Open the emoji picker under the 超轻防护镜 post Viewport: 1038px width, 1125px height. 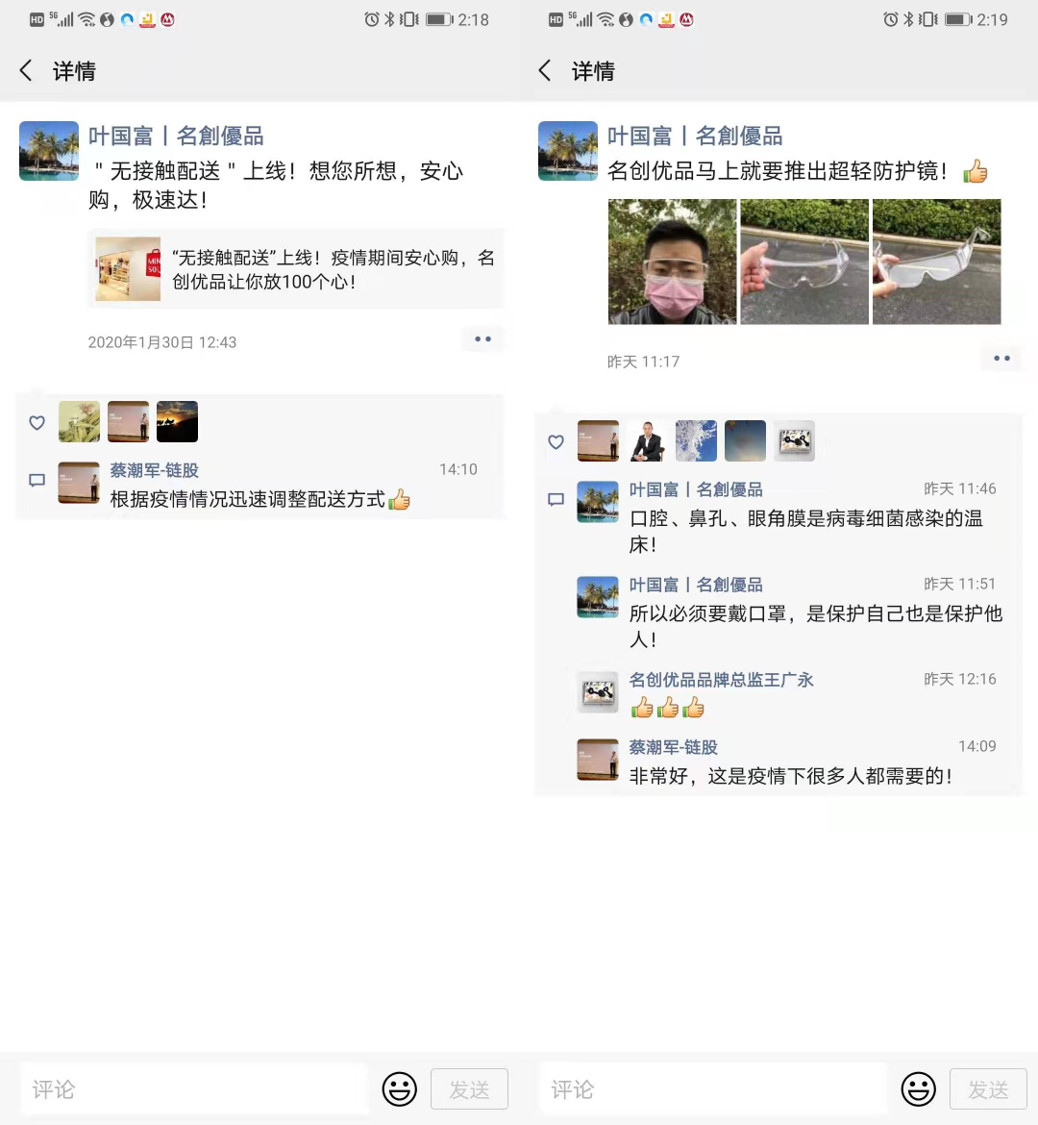[918, 1089]
